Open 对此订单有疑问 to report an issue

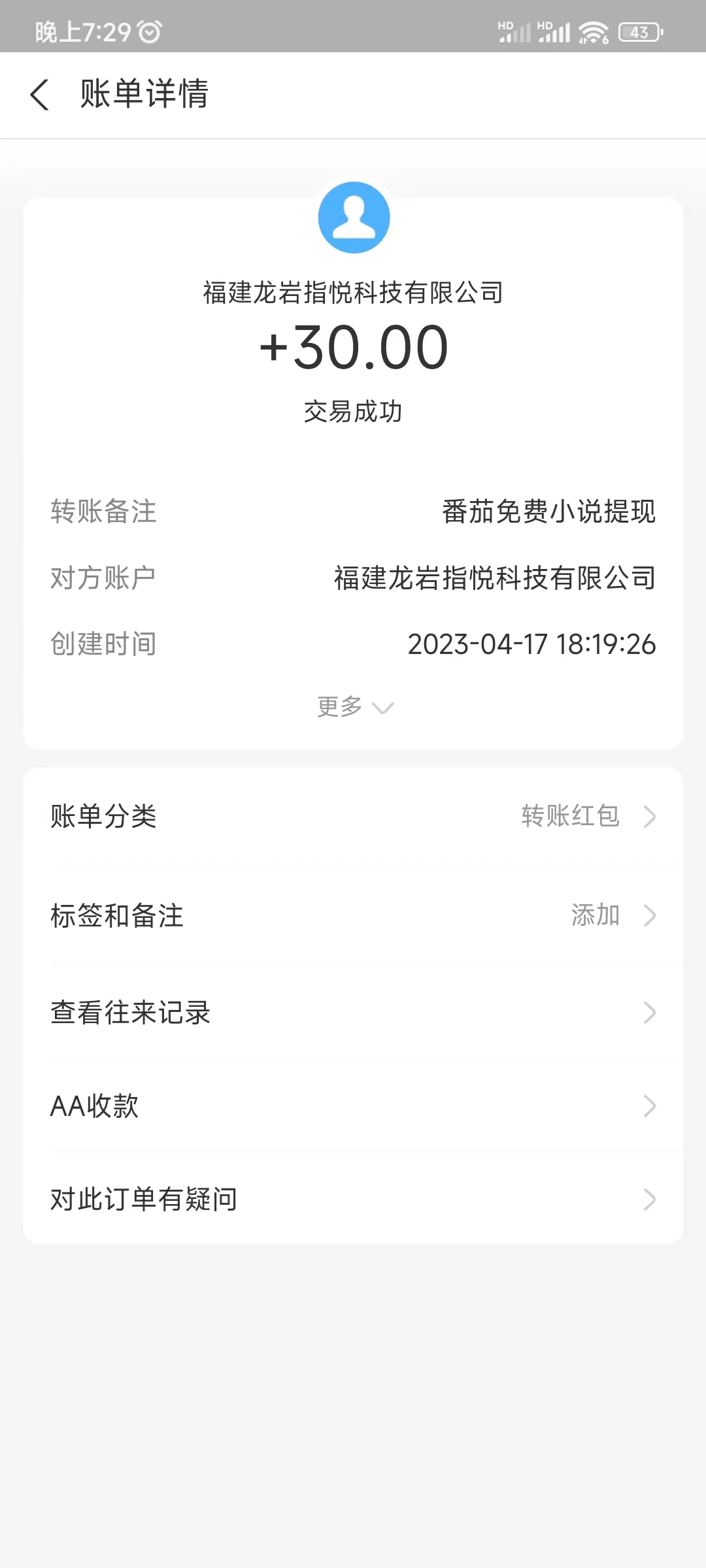144,1198
